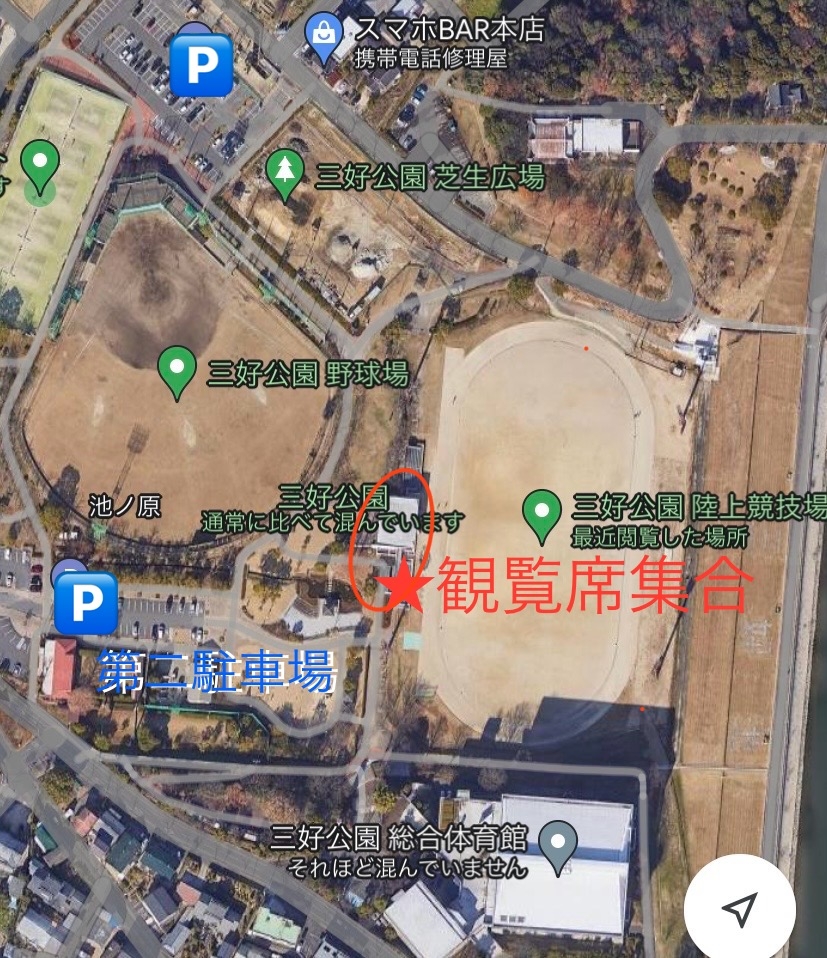Screen dimensions: 827x958
Task: Open the スマホBAR本店 shop pin
Action: click(x=325, y=39)
